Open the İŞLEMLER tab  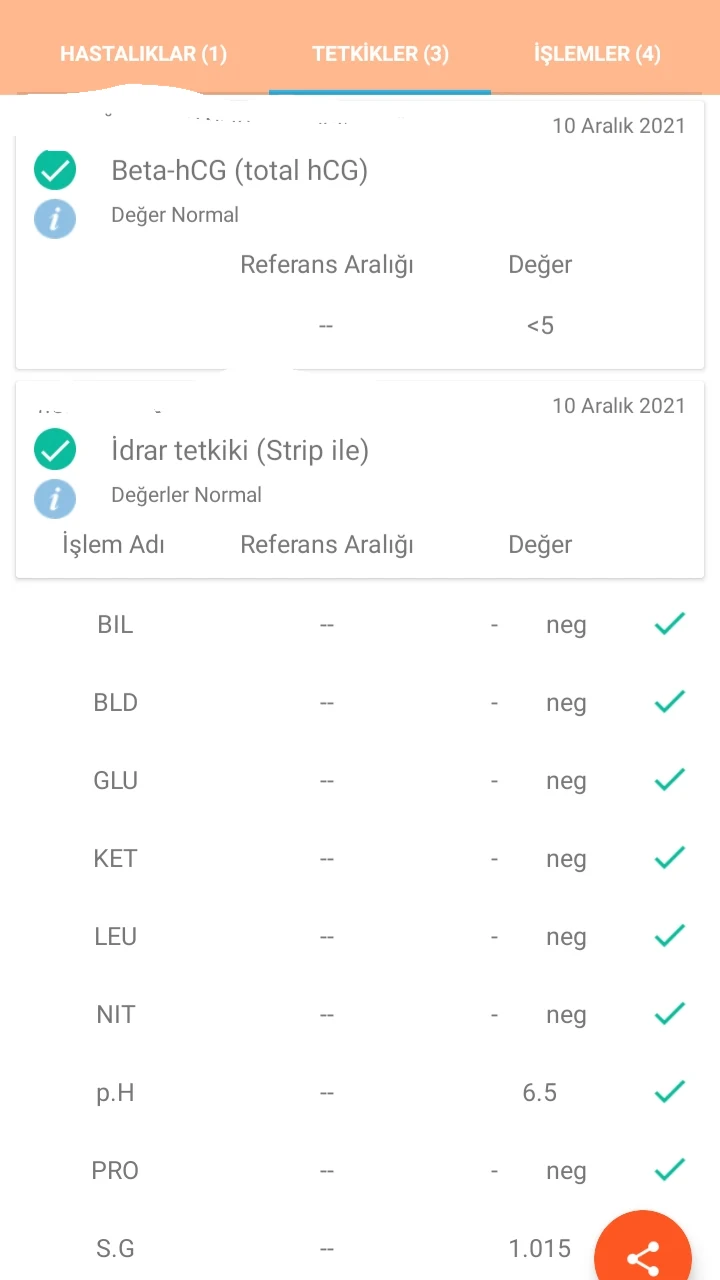point(598,54)
